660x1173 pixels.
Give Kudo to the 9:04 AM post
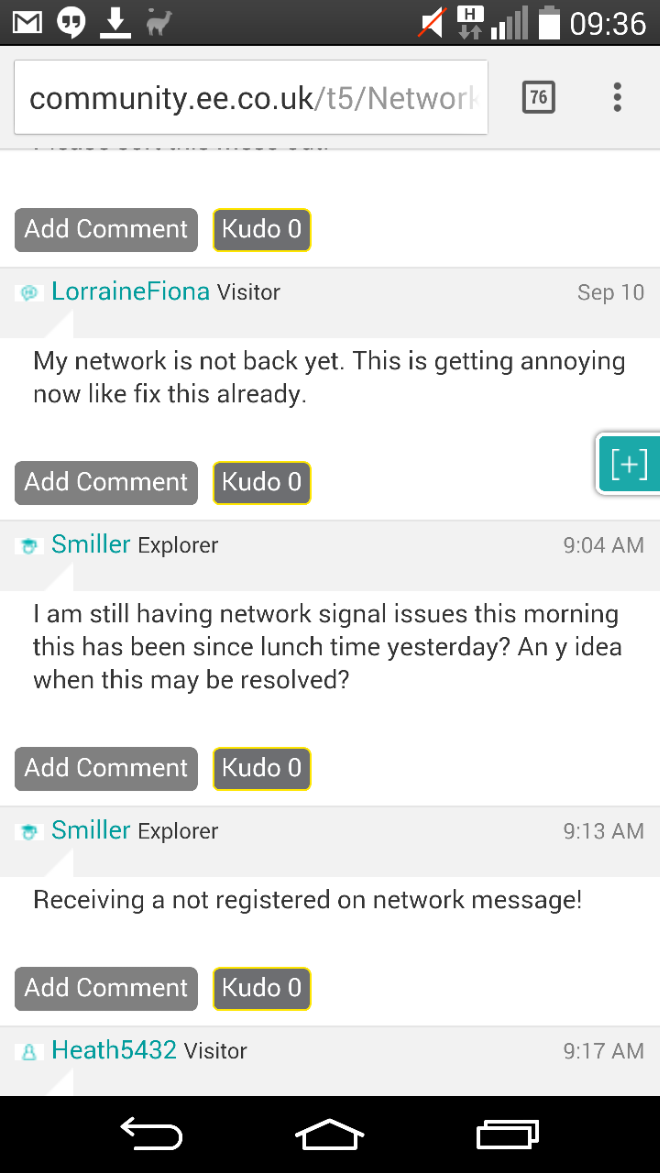(262, 768)
